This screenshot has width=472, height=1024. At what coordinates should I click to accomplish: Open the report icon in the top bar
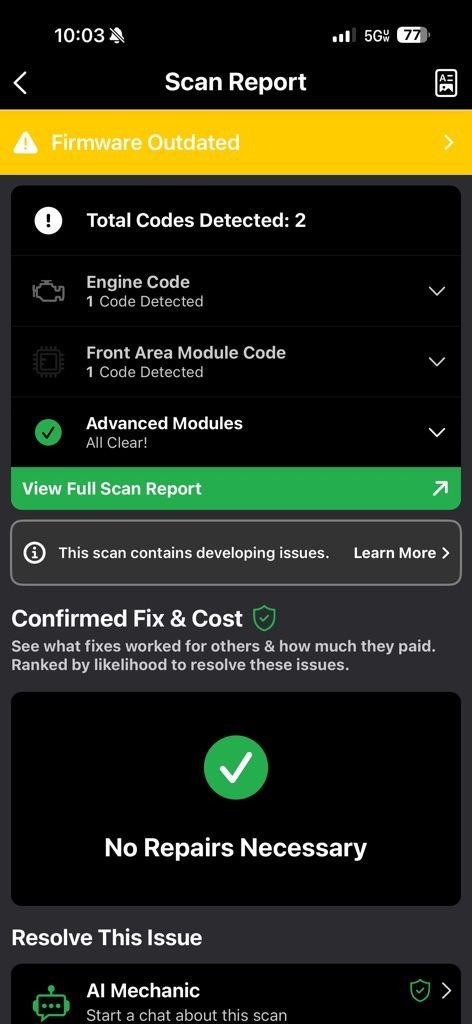pos(446,83)
